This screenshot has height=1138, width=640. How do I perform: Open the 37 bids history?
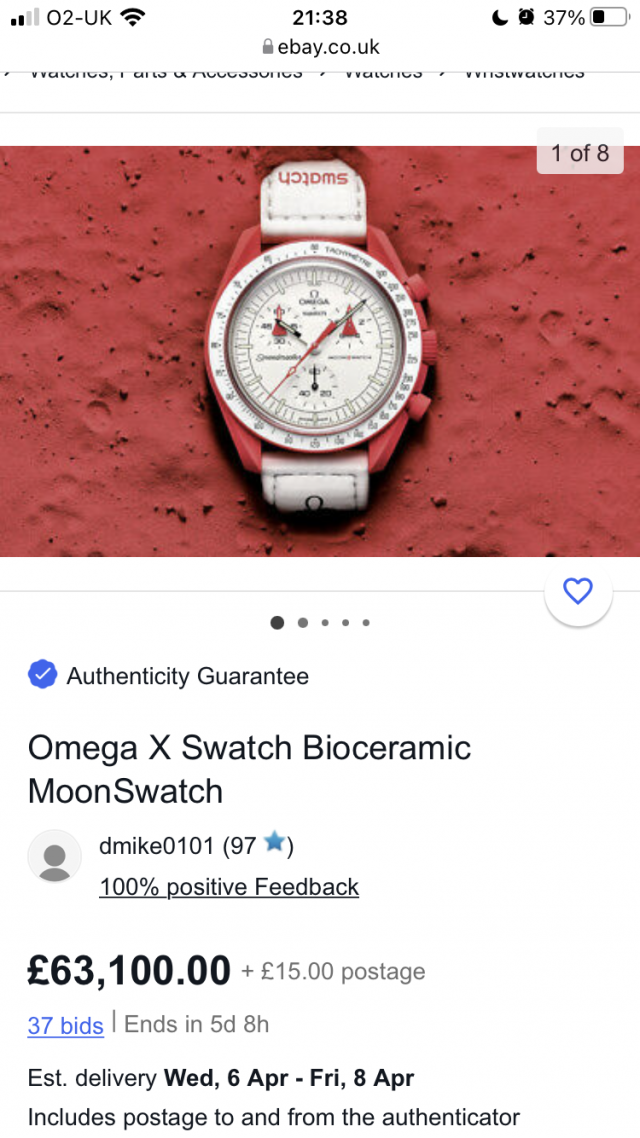coord(65,1025)
